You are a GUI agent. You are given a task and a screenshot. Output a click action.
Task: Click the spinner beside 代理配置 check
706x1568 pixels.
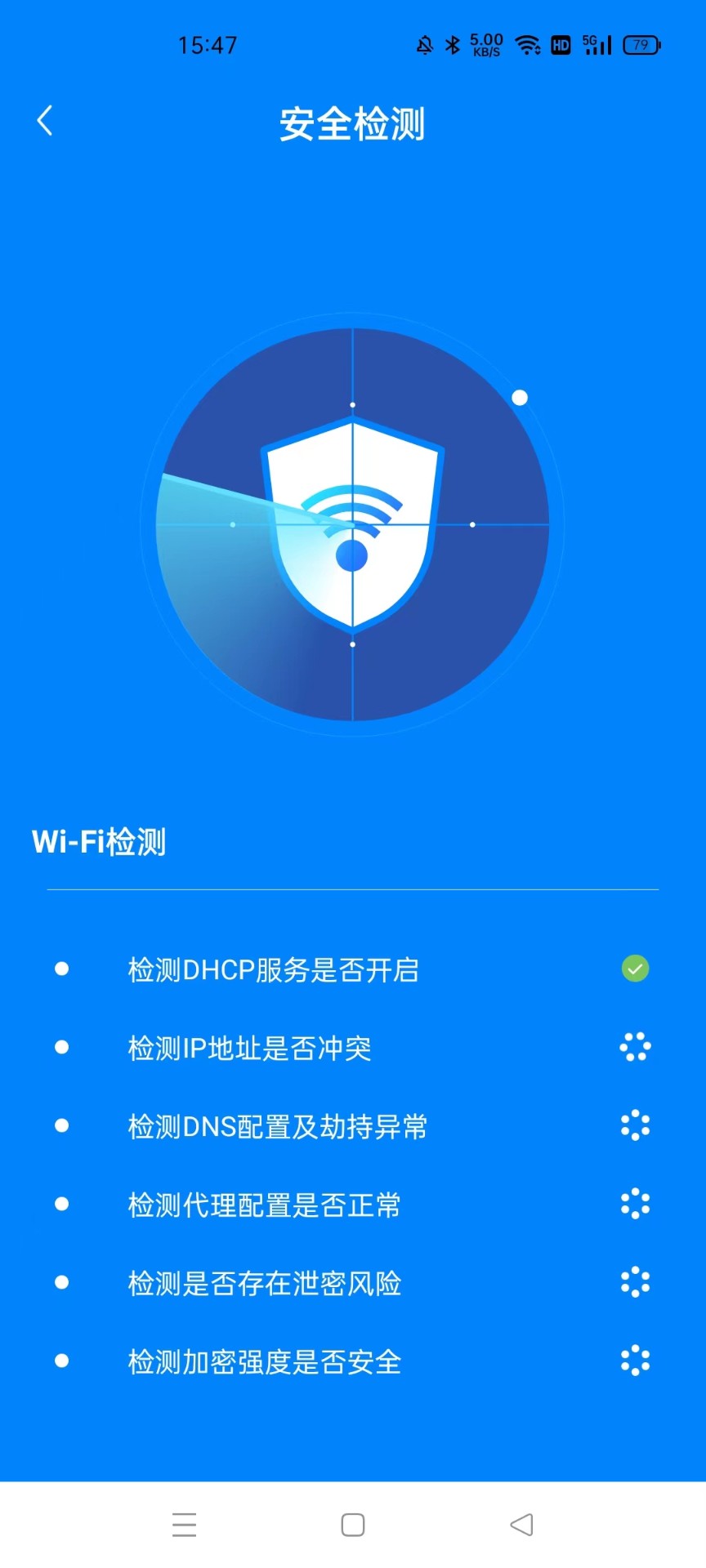click(636, 1203)
